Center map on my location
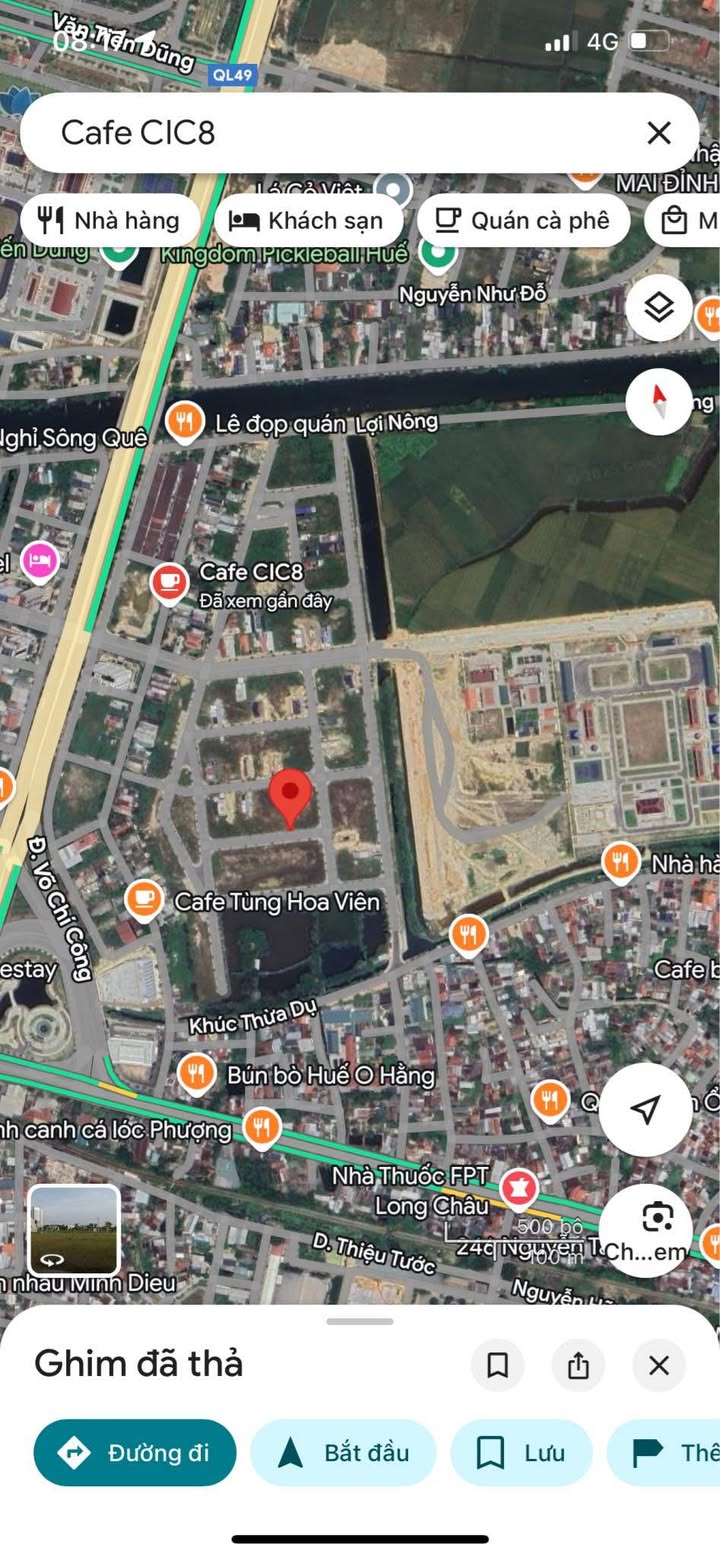This screenshot has height=1557, width=720. tap(646, 1109)
